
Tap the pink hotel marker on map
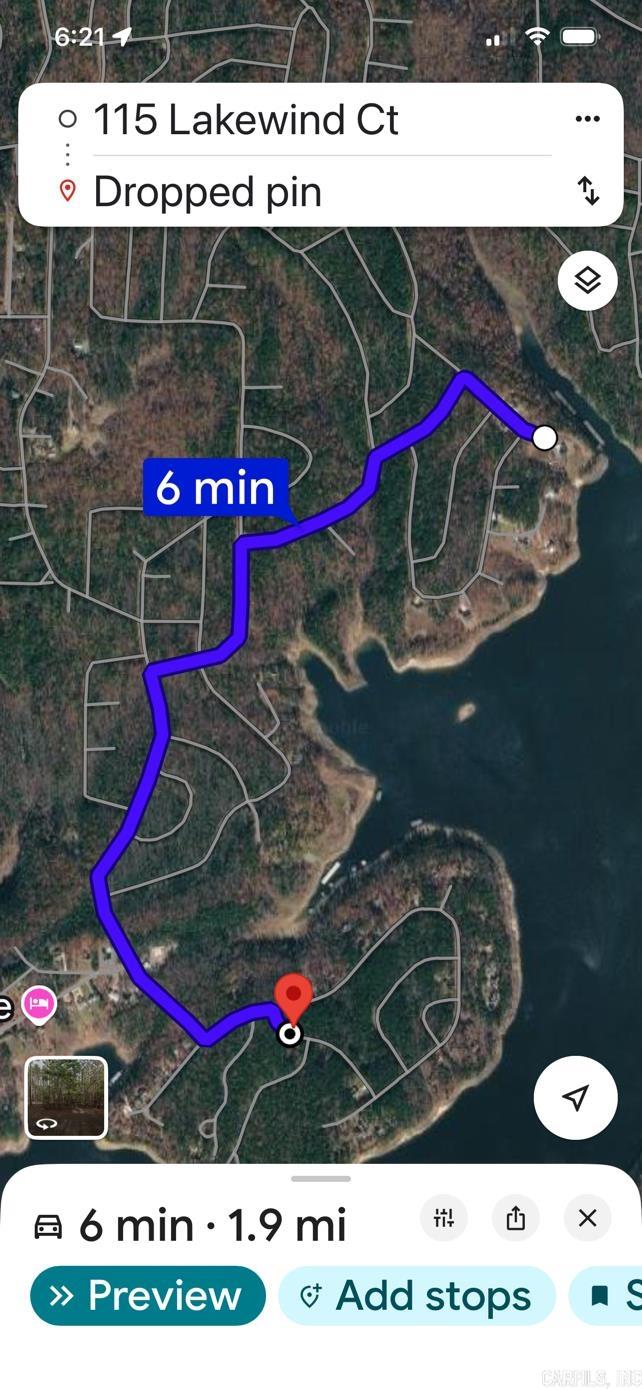39,1003
